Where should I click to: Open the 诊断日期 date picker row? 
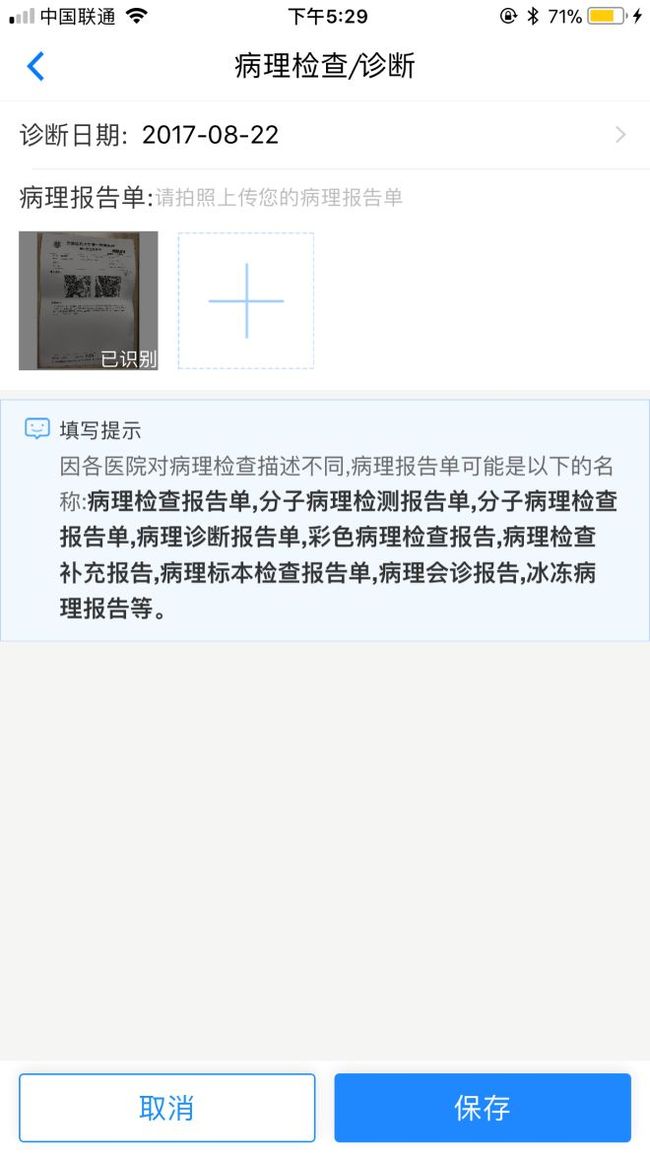point(325,135)
